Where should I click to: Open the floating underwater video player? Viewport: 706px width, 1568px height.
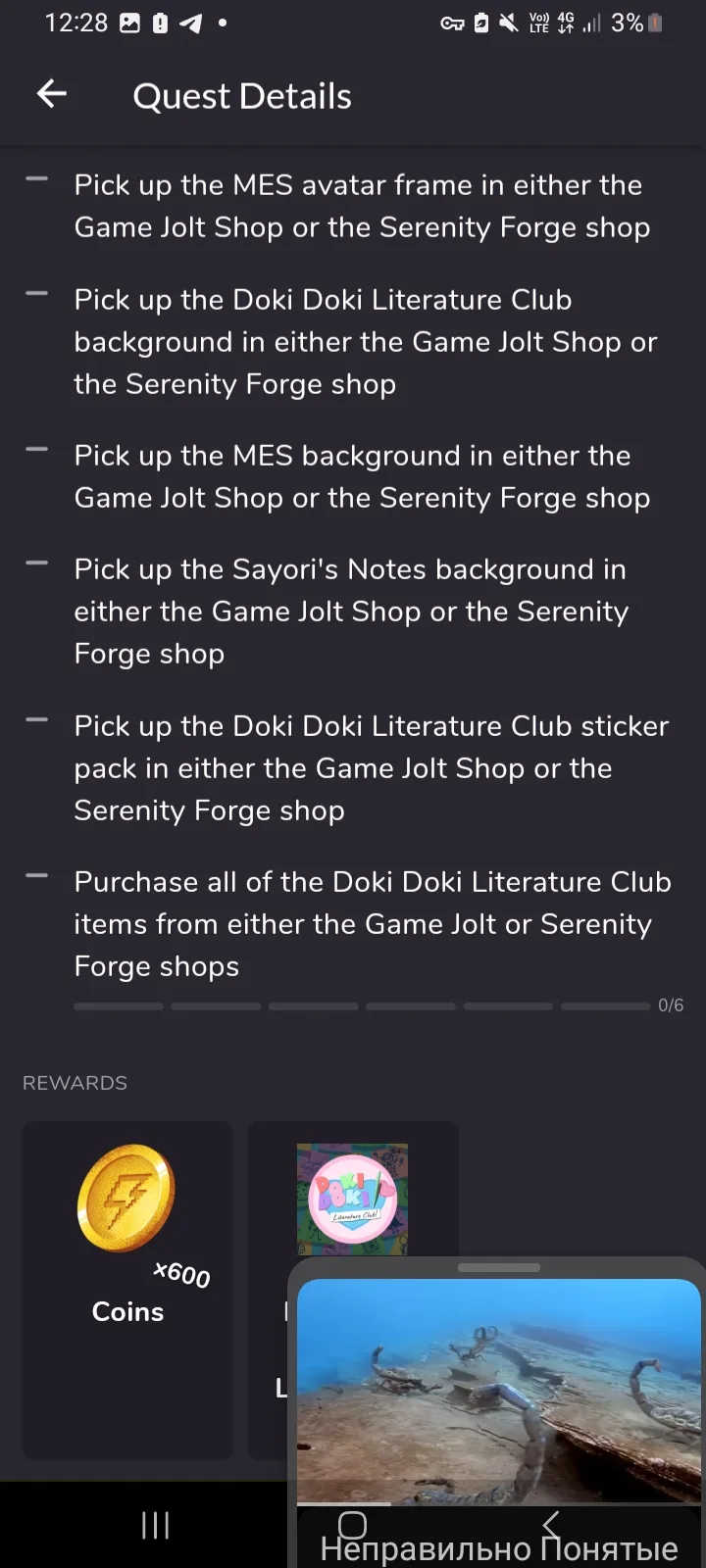(498, 1390)
